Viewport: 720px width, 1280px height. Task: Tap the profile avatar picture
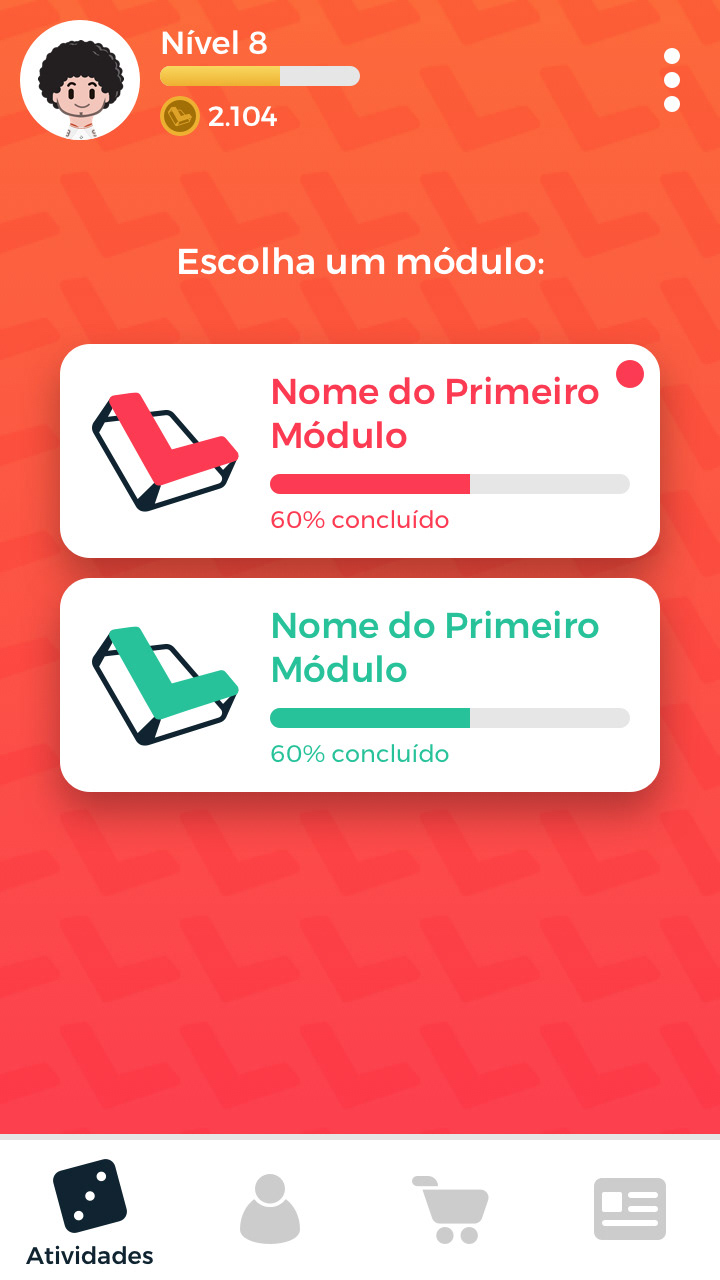coord(80,80)
